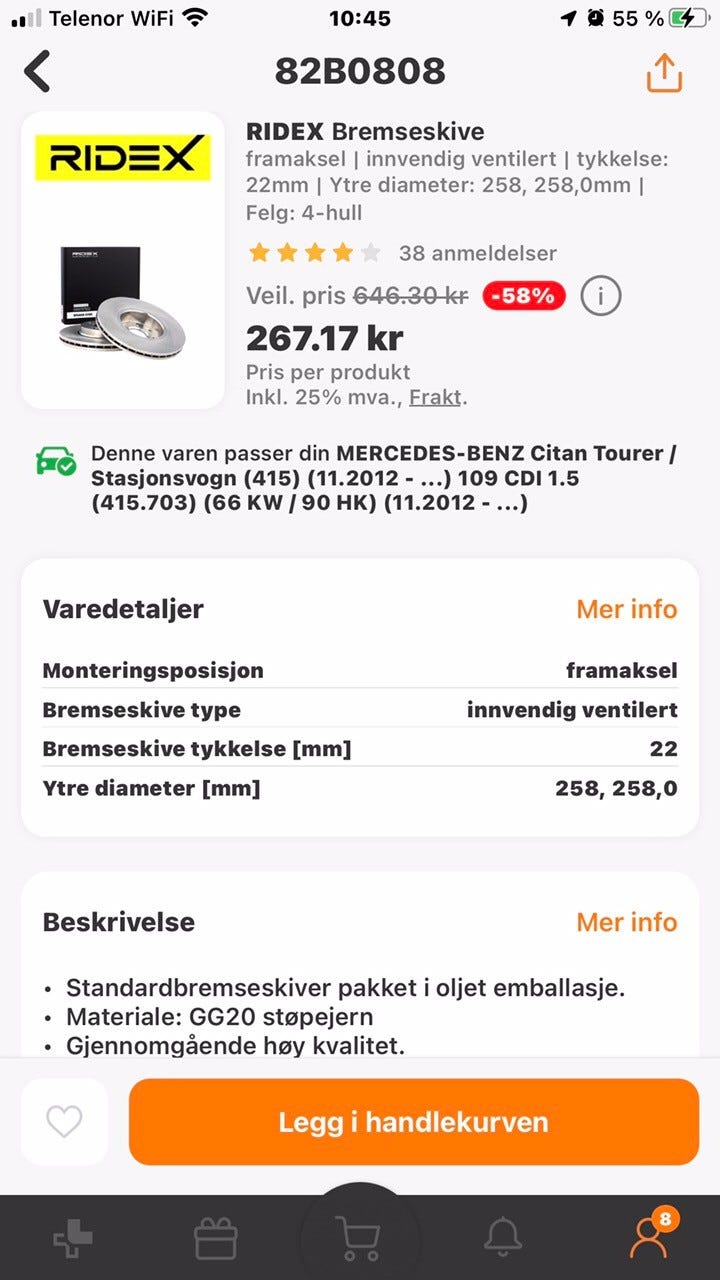Expand Mer info under Beskrivelse
Viewport: 720px width, 1280px height.
coord(626,922)
